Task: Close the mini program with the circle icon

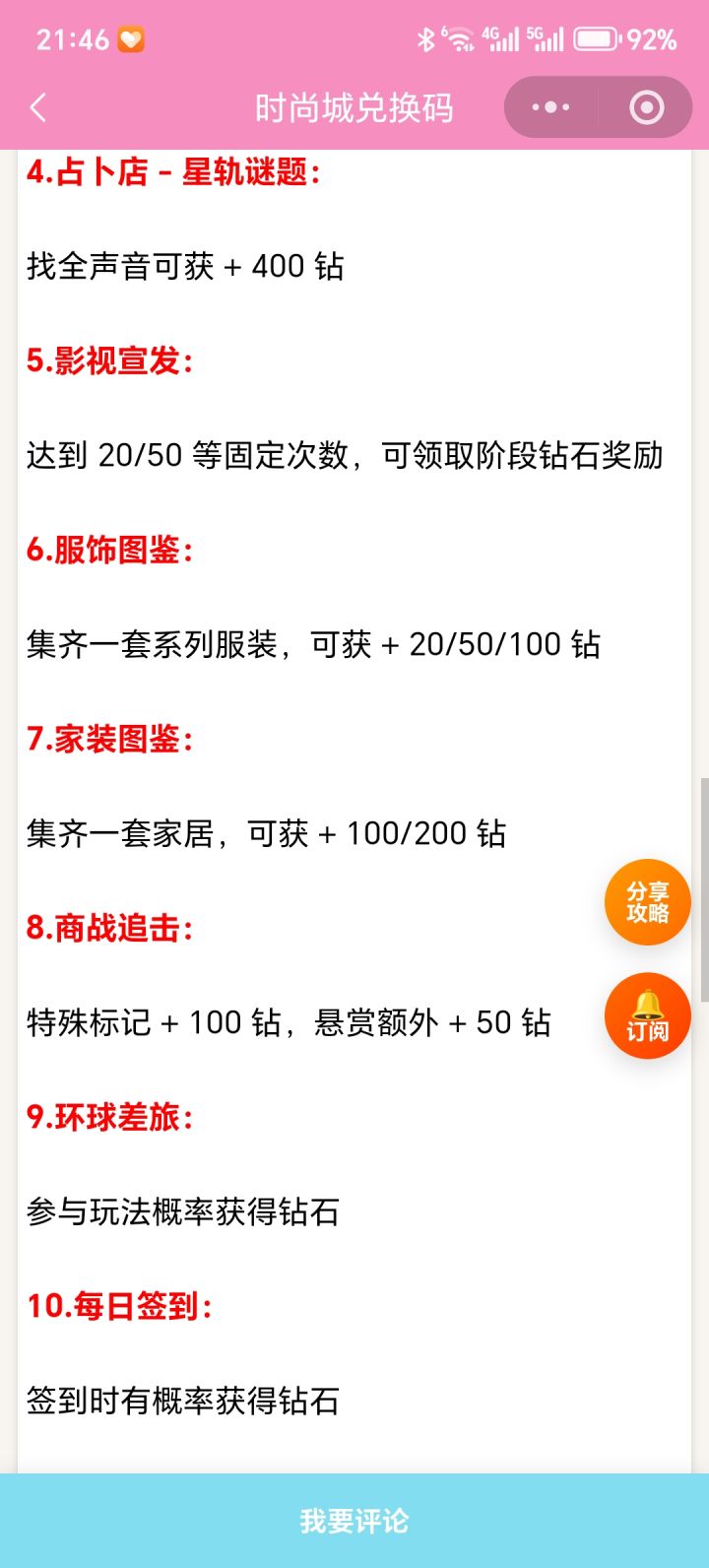Action: [646, 107]
